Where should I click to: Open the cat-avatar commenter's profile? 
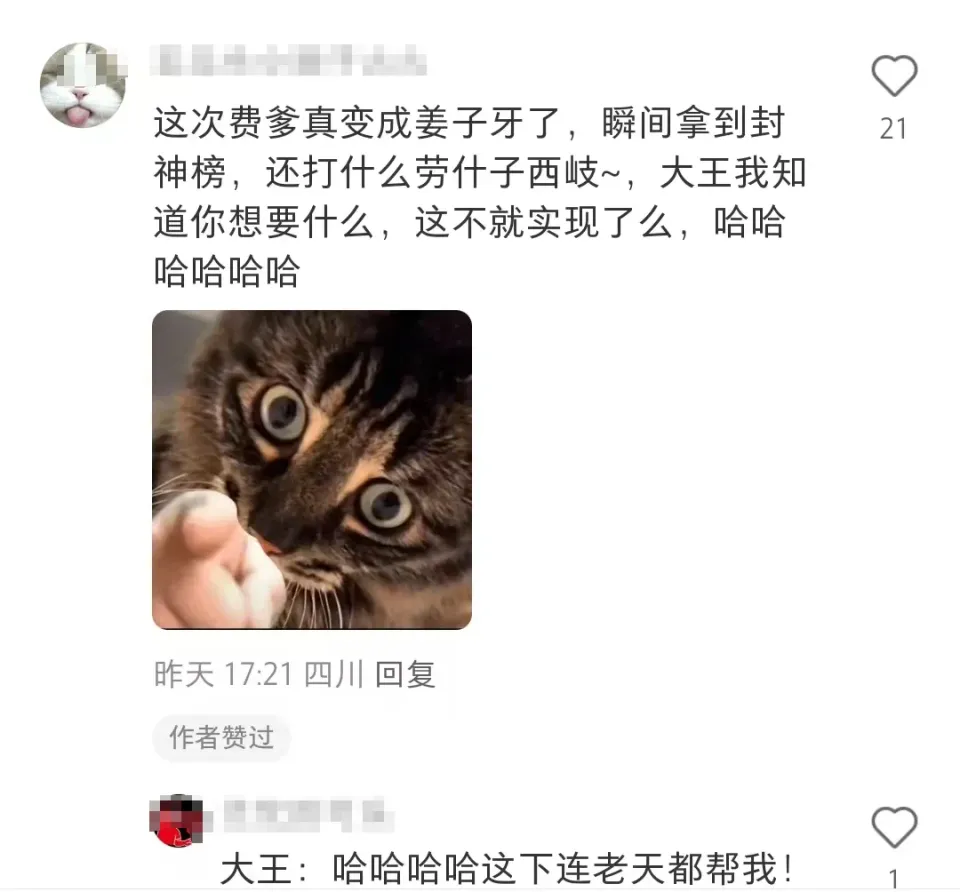83,85
